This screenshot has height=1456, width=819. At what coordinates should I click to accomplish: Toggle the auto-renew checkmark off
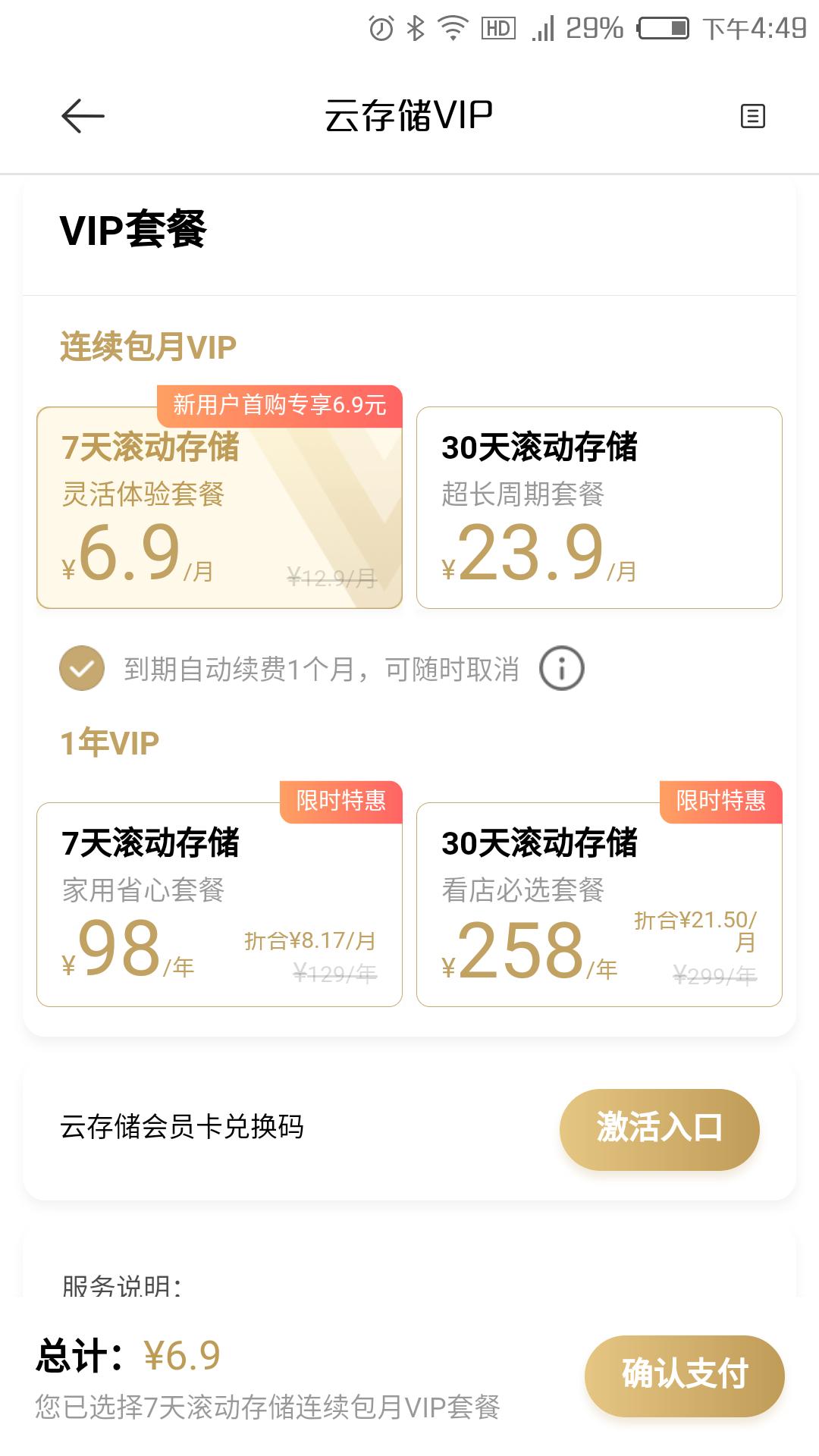click(80, 668)
